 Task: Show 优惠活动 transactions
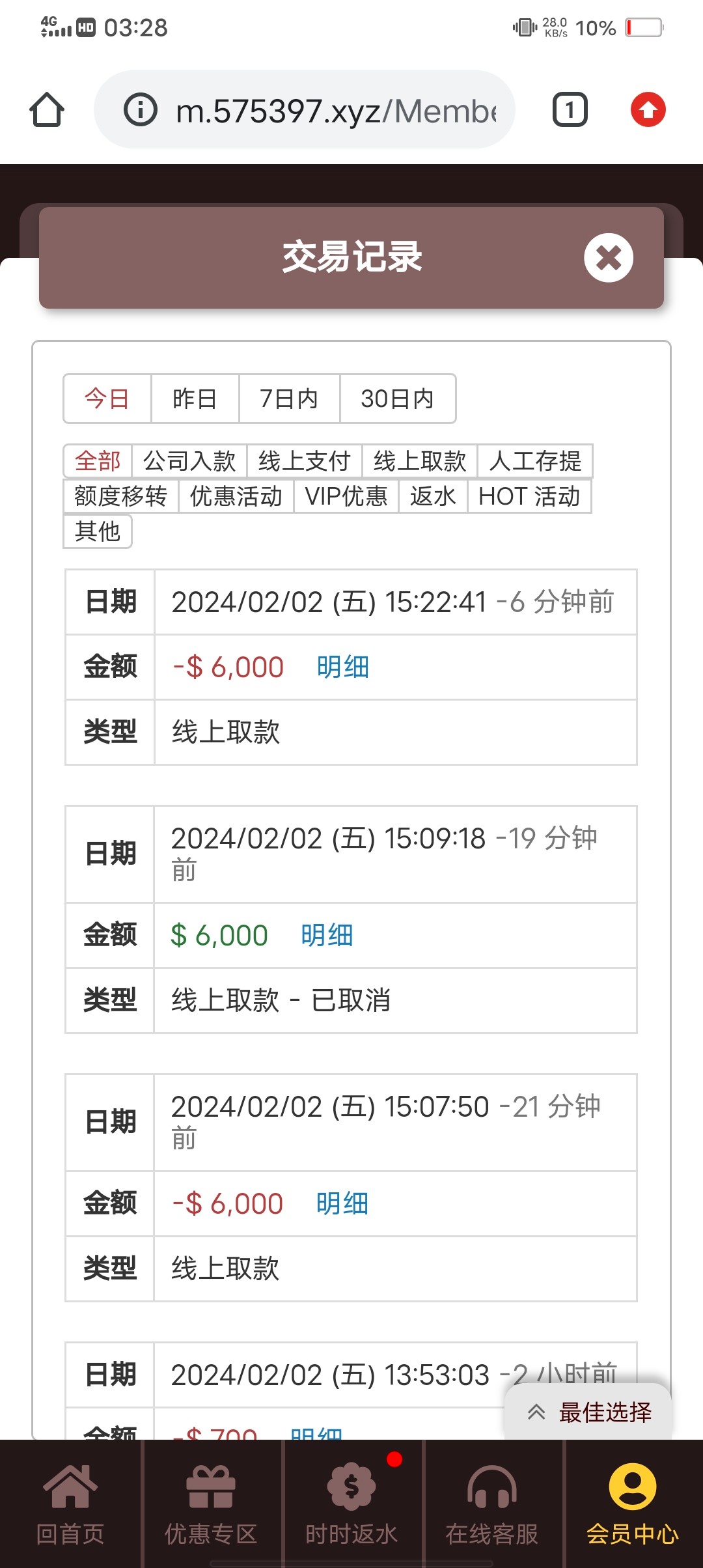point(236,496)
